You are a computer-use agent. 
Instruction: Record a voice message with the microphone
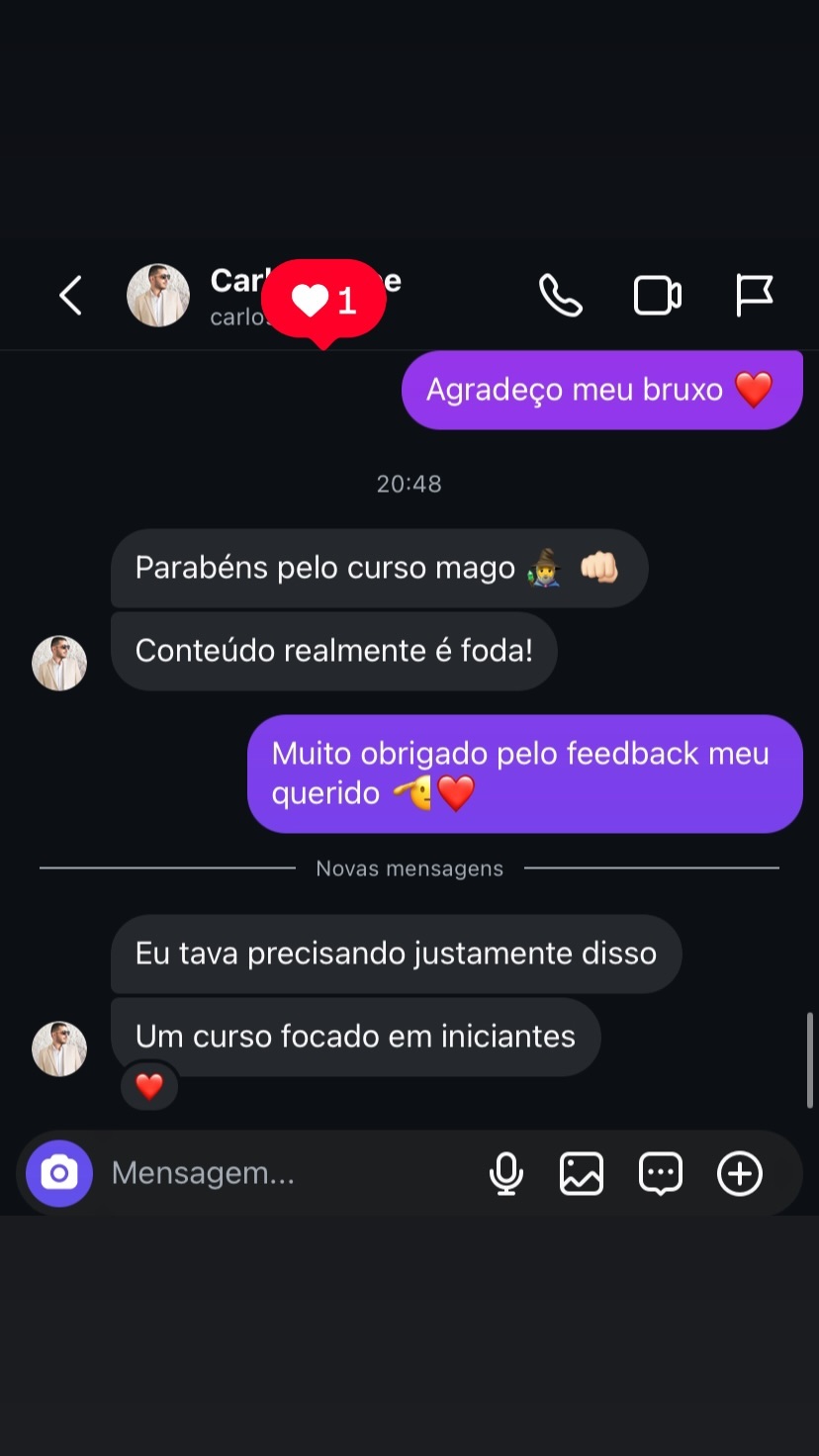click(505, 1174)
